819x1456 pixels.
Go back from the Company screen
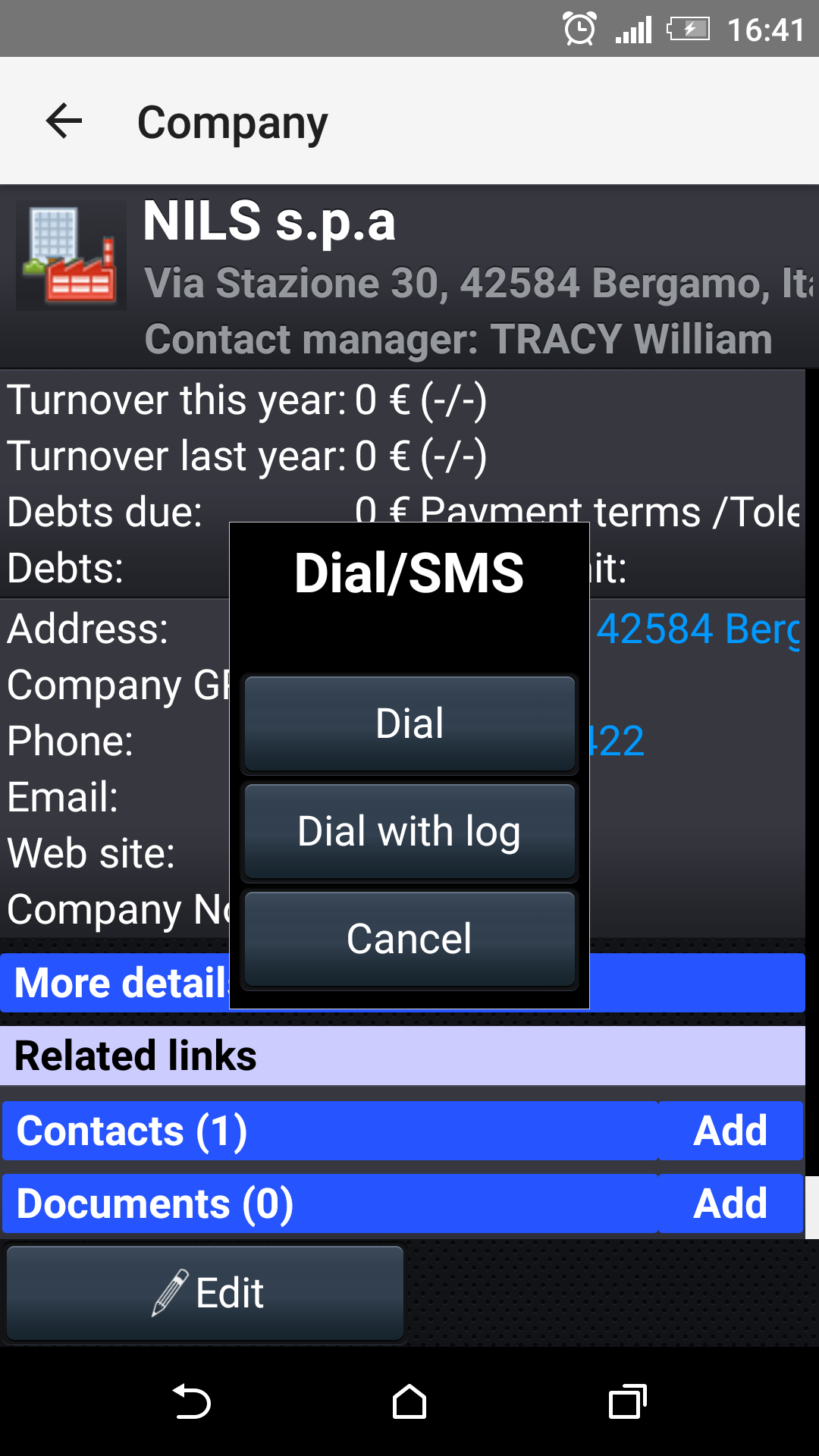(x=64, y=121)
